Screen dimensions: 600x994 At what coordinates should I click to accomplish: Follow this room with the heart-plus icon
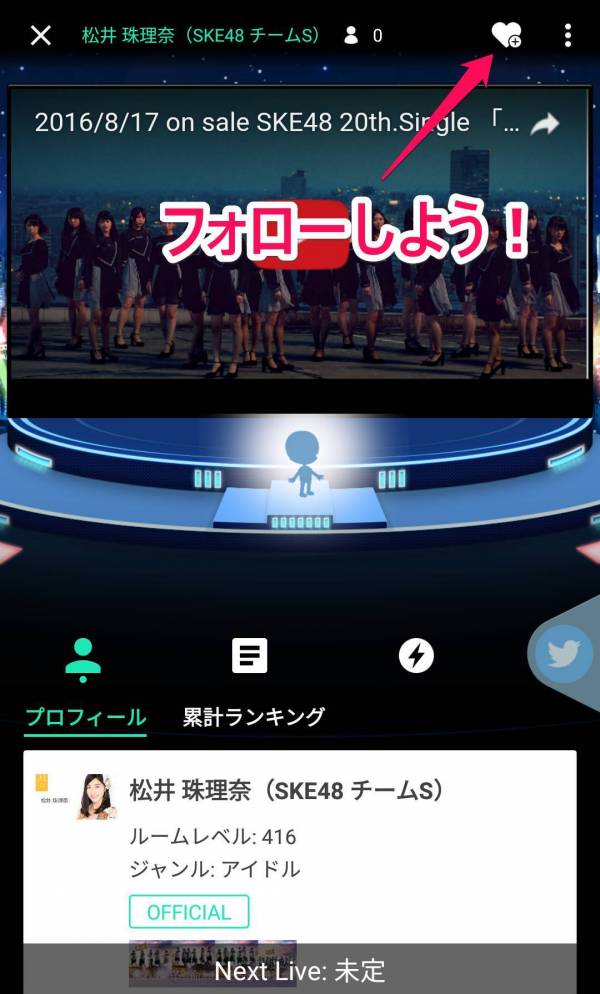pyautogui.click(x=506, y=36)
